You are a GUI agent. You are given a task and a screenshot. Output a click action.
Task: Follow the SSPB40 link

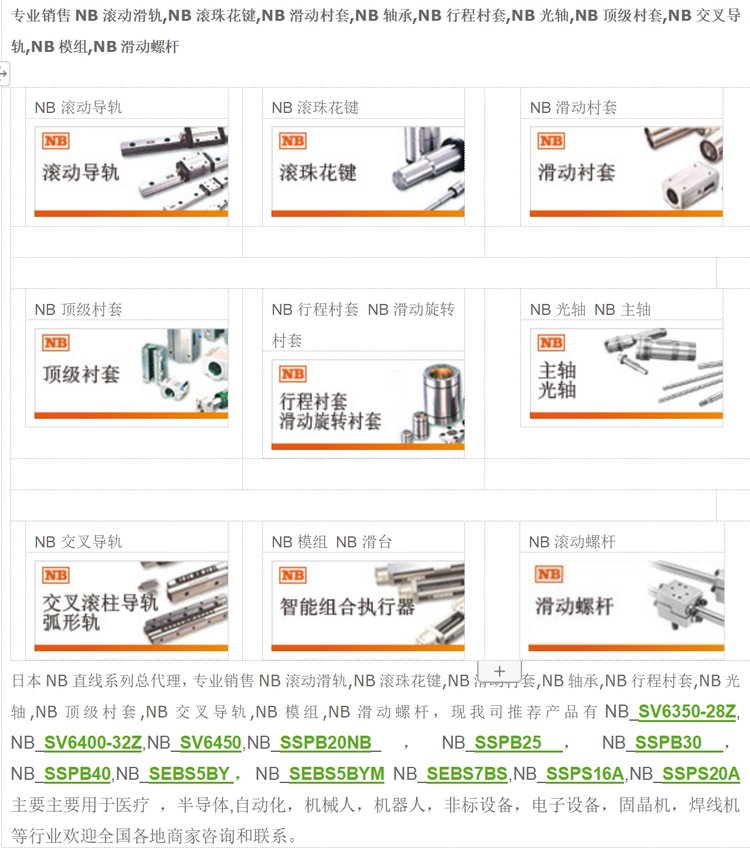coord(77,774)
